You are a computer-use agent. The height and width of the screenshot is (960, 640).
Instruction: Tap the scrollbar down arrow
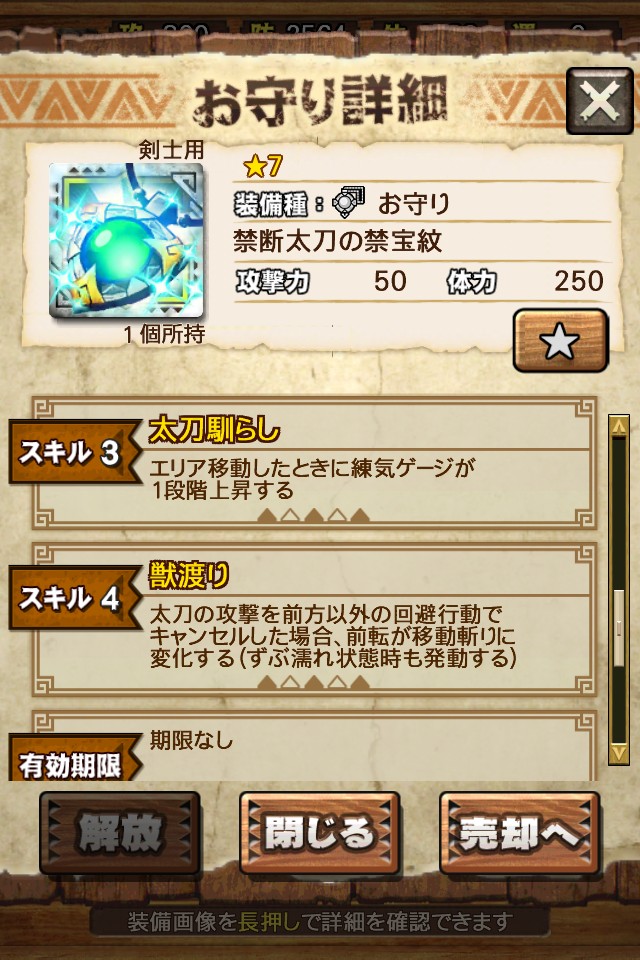(619, 754)
